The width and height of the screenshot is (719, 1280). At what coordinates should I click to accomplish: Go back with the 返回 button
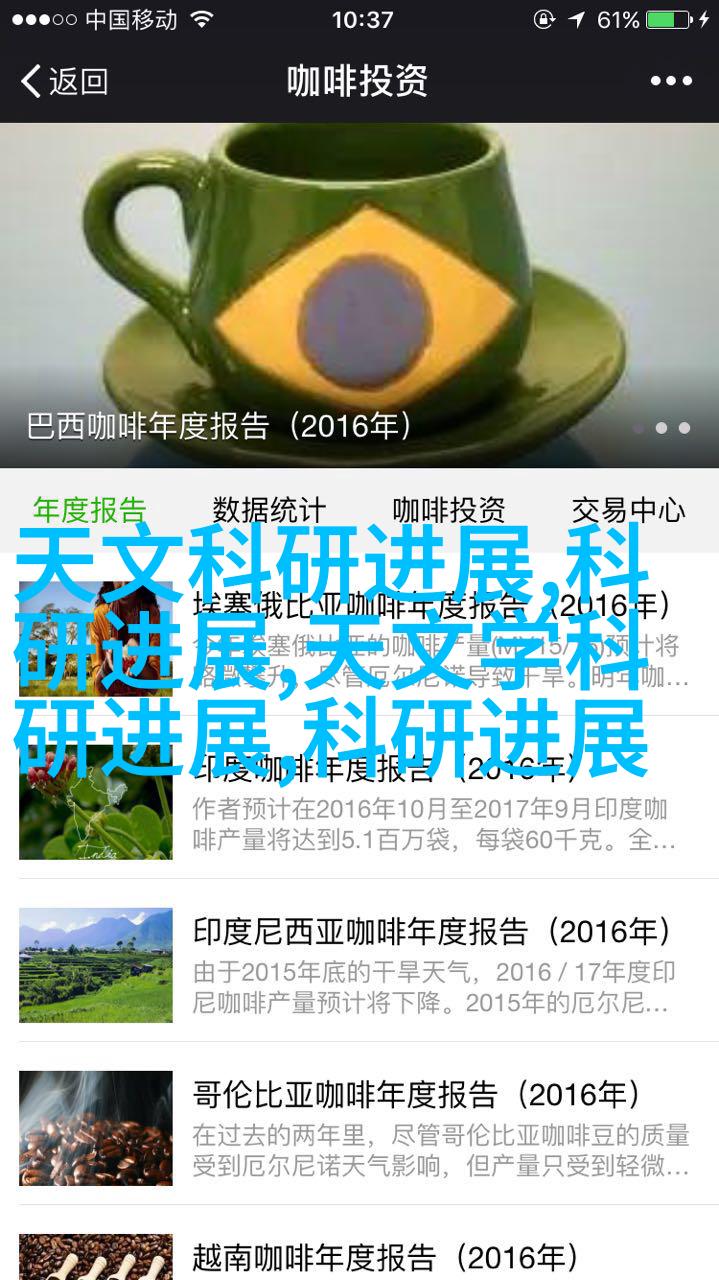click(x=64, y=81)
